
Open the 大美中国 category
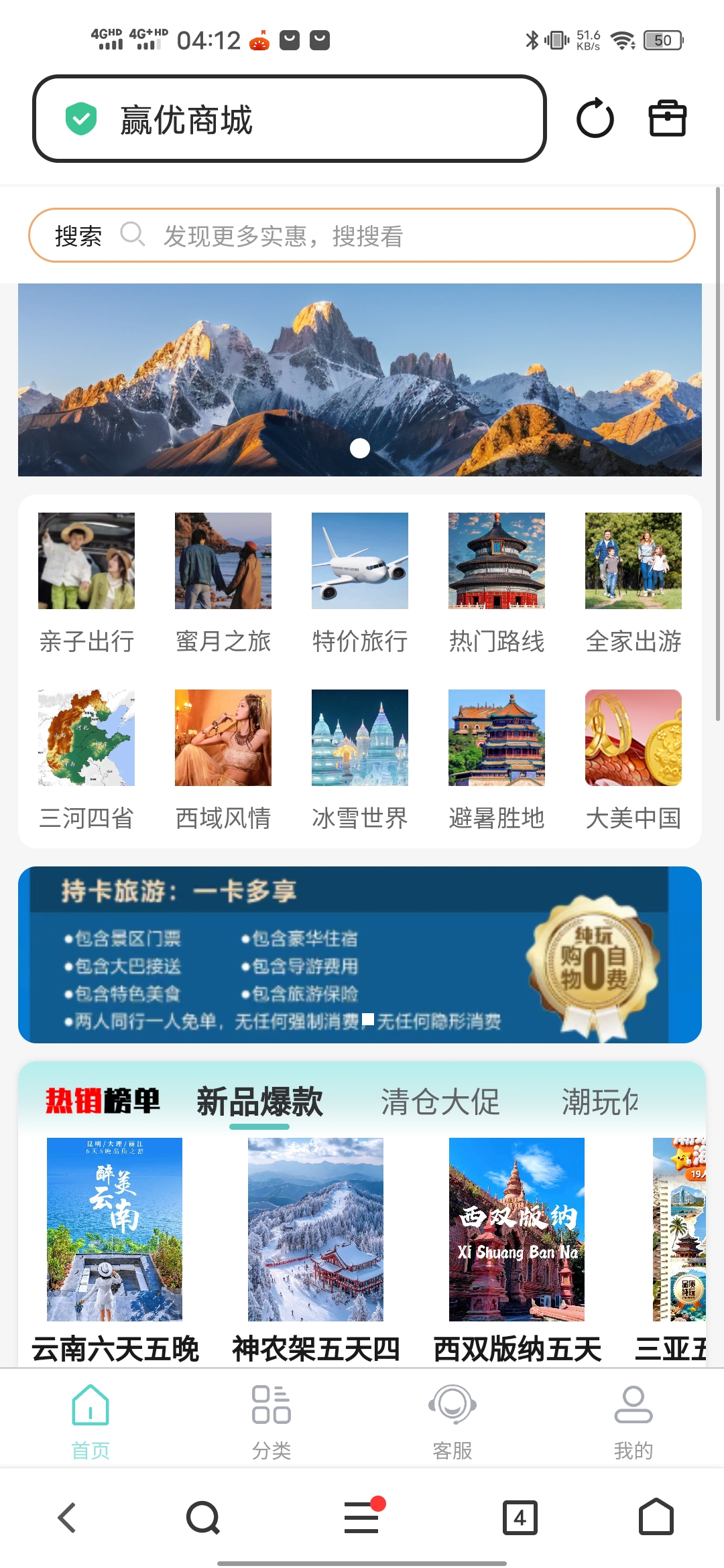click(x=633, y=758)
